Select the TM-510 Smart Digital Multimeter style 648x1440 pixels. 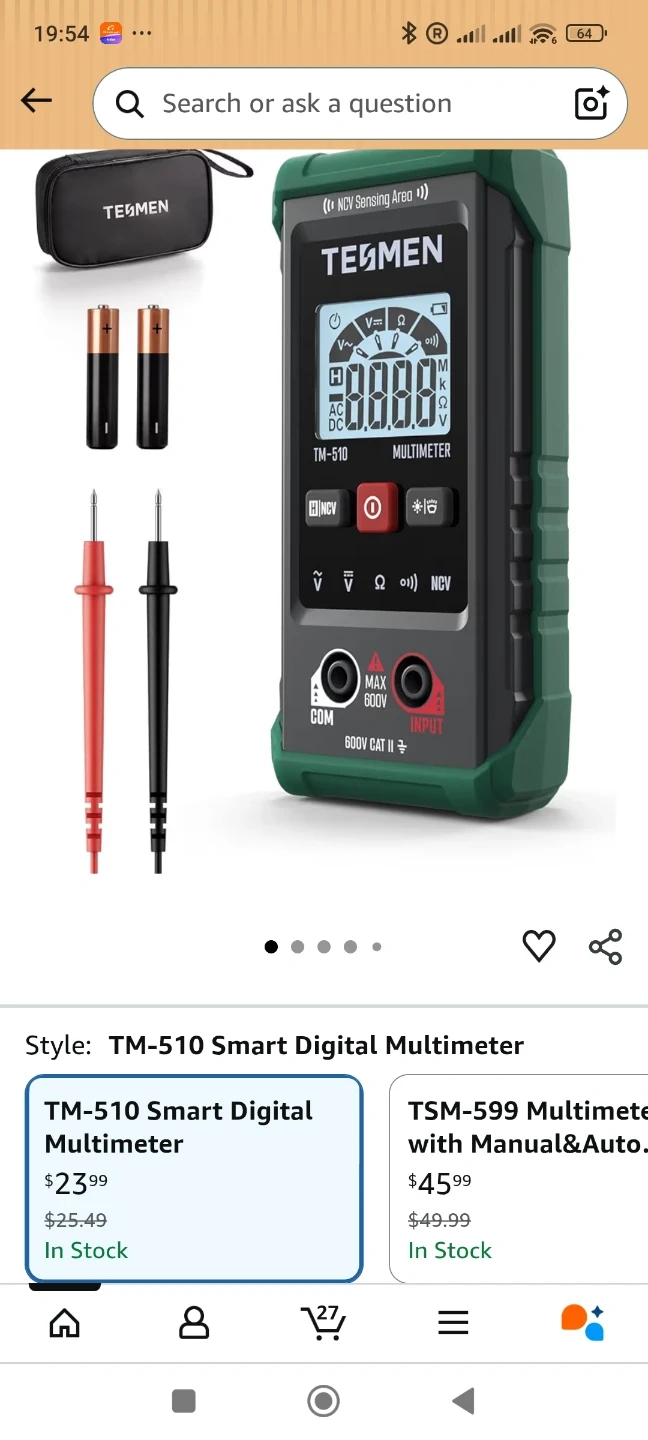pyautogui.click(x=194, y=1178)
